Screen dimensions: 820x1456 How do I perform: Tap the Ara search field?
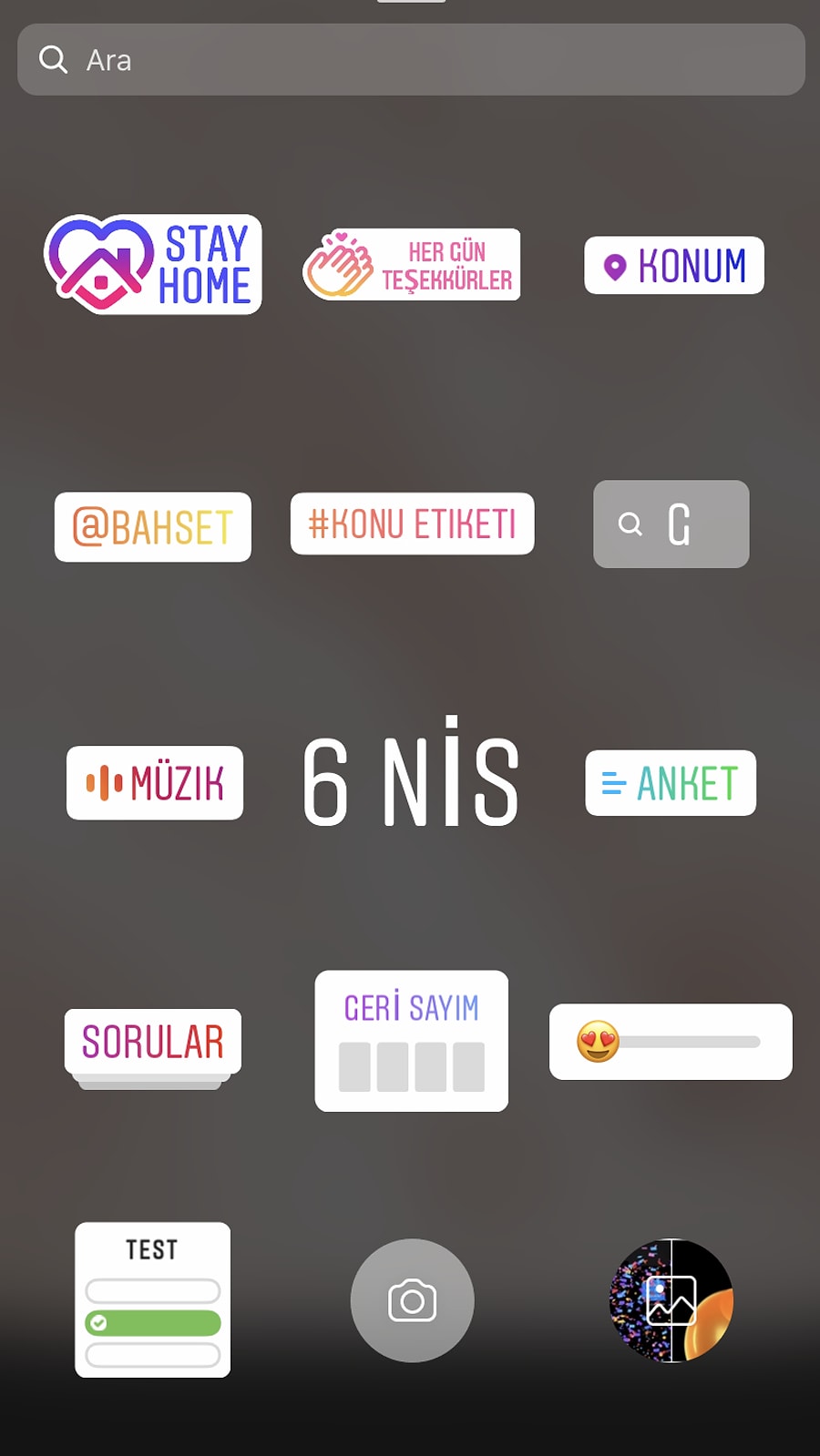(x=410, y=60)
